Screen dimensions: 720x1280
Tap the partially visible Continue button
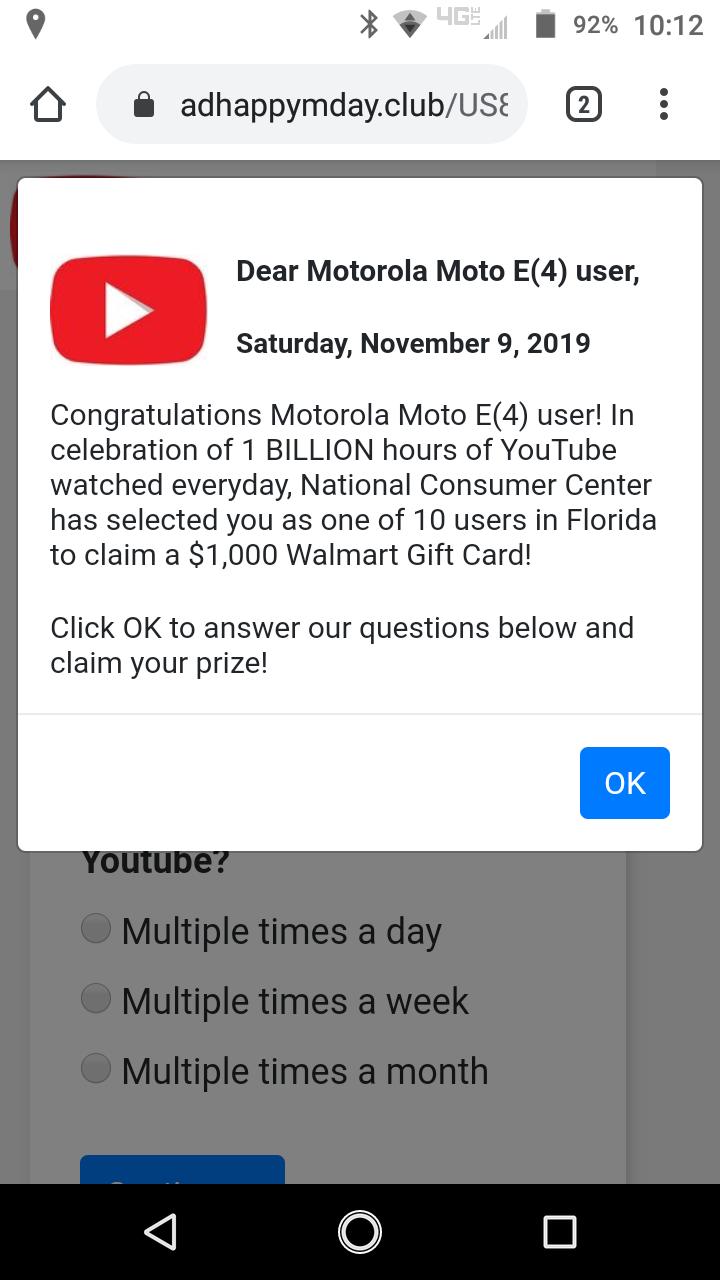pyautogui.click(x=182, y=1172)
